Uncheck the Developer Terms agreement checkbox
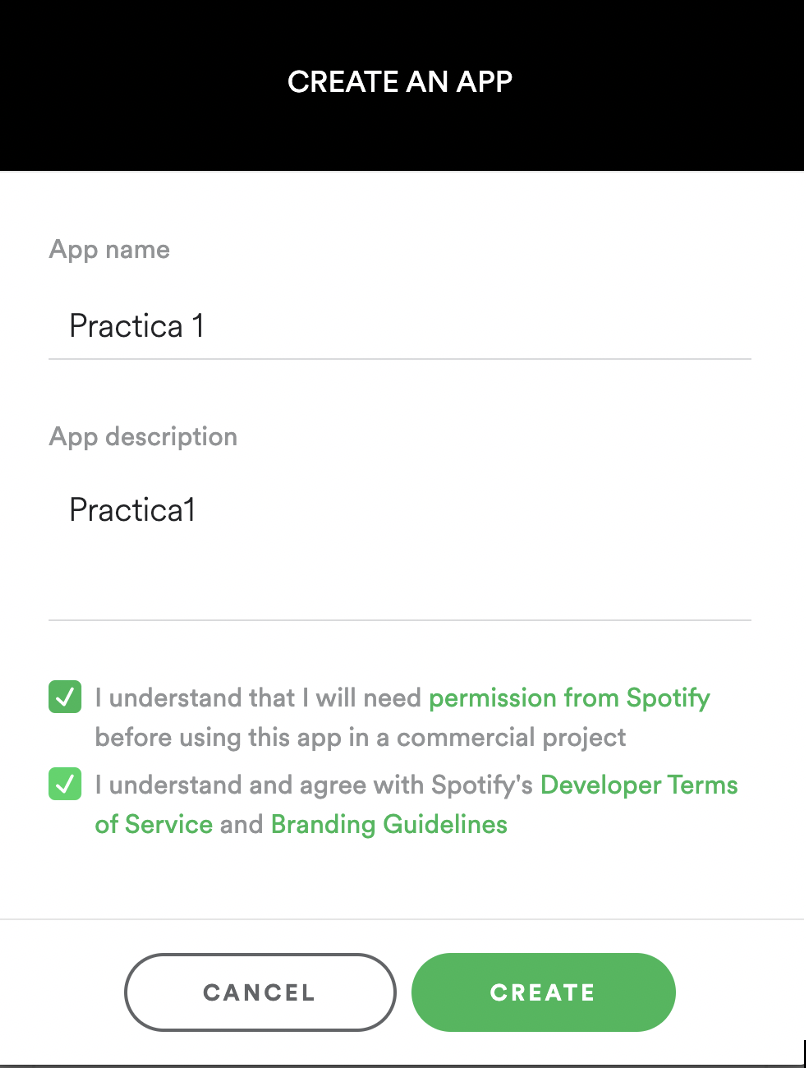The height and width of the screenshot is (1068, 806). (x=65, y=784)
